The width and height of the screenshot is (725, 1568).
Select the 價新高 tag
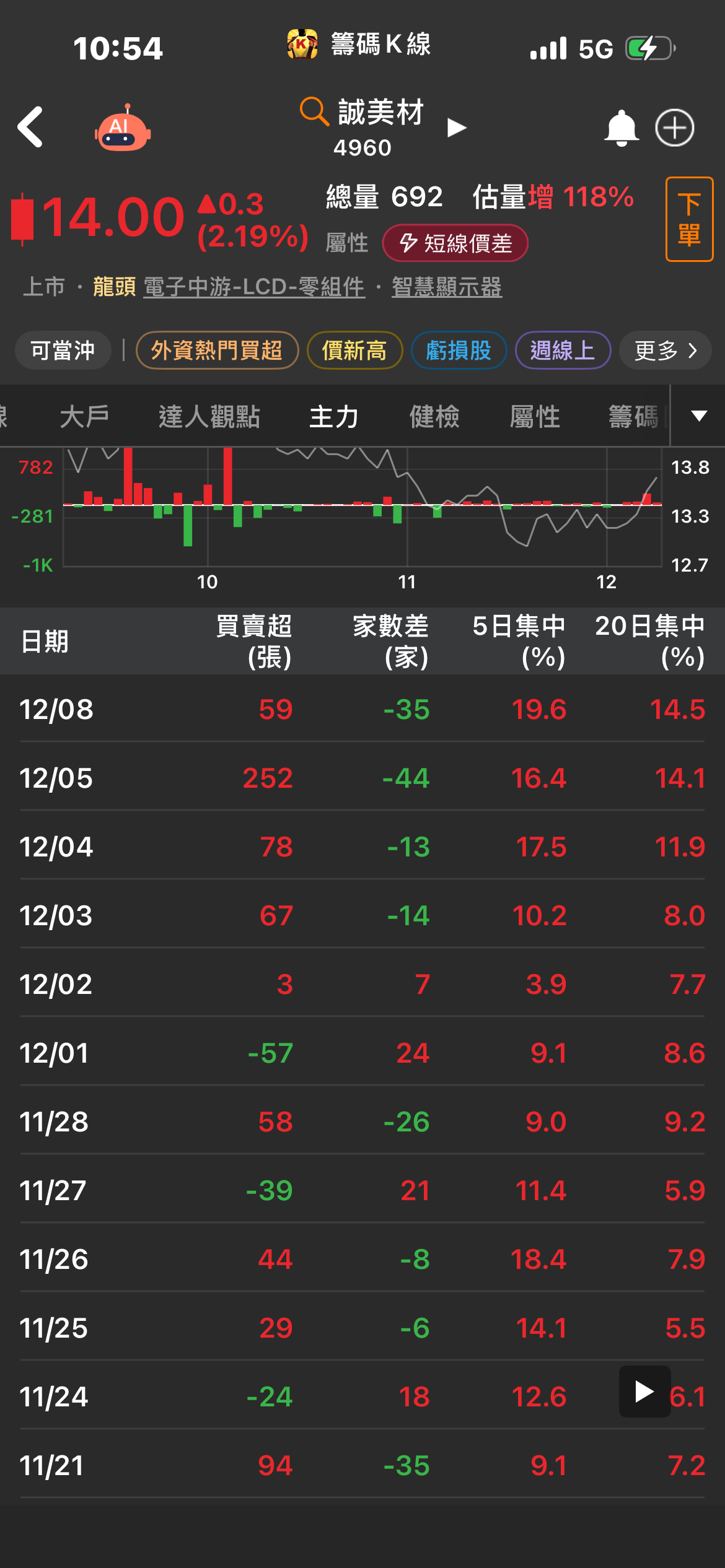354,351
